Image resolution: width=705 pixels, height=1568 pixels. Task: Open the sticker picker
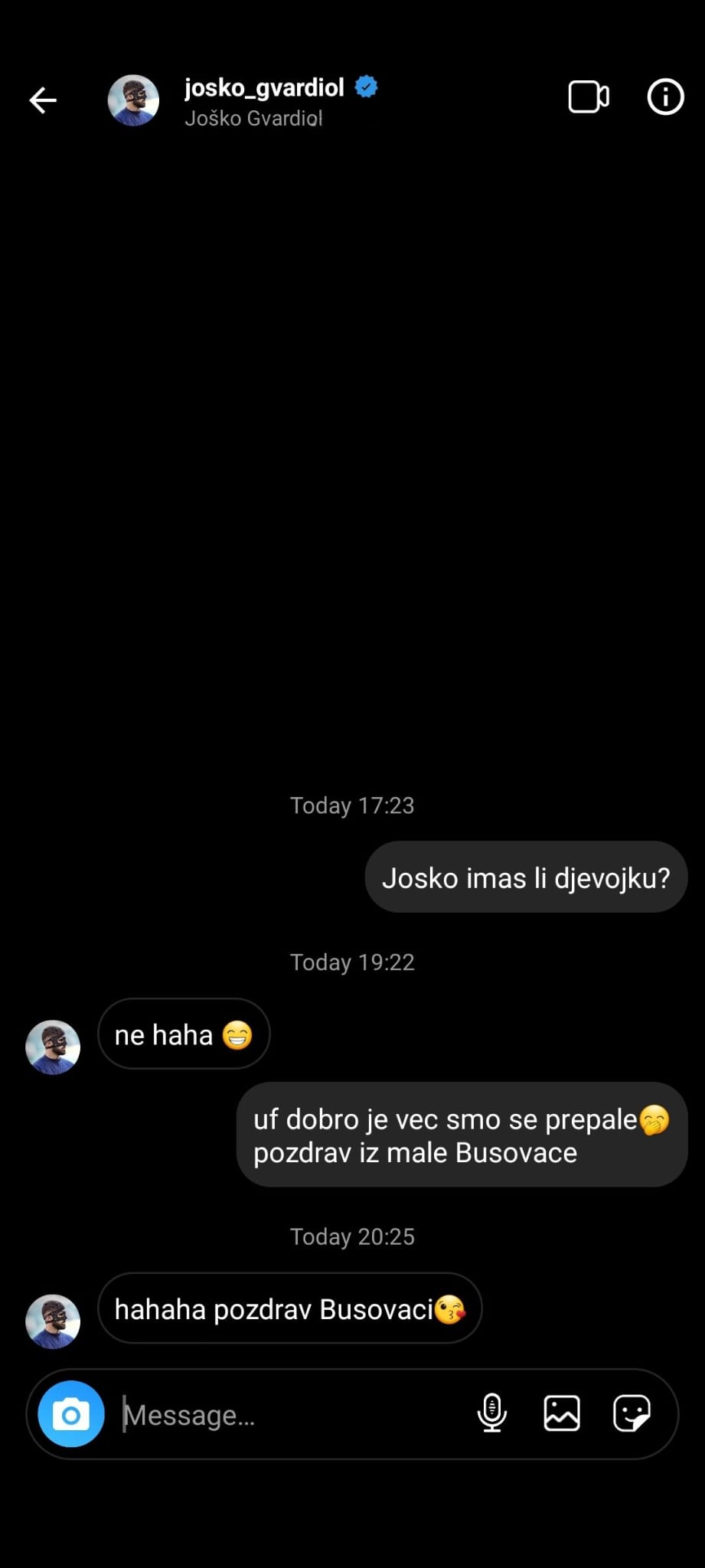click(632, 1413)
